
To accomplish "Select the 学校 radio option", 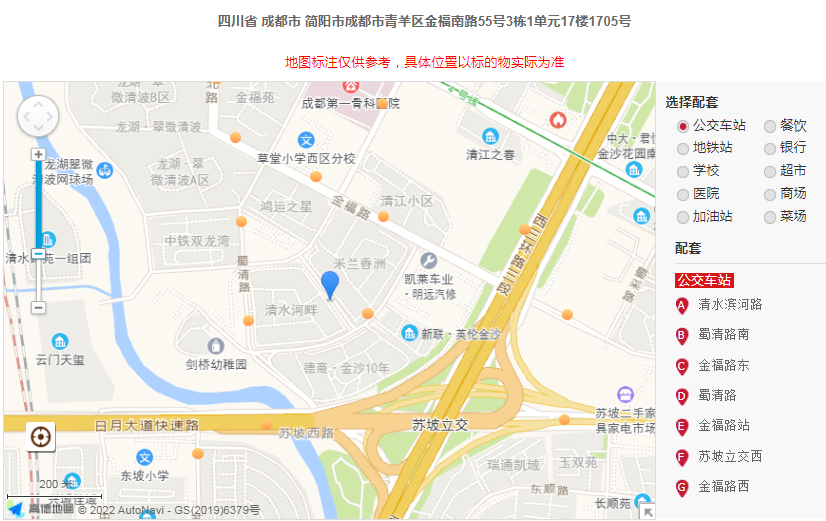I will click(683, 171).
